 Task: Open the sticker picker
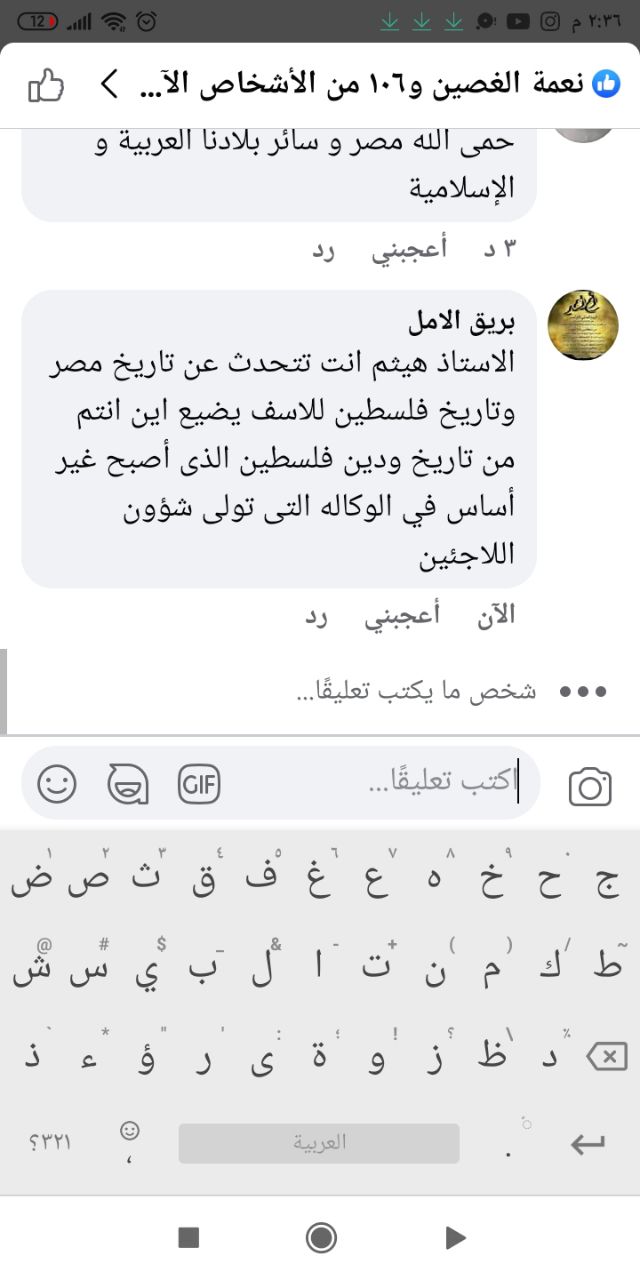click(128, 783)
